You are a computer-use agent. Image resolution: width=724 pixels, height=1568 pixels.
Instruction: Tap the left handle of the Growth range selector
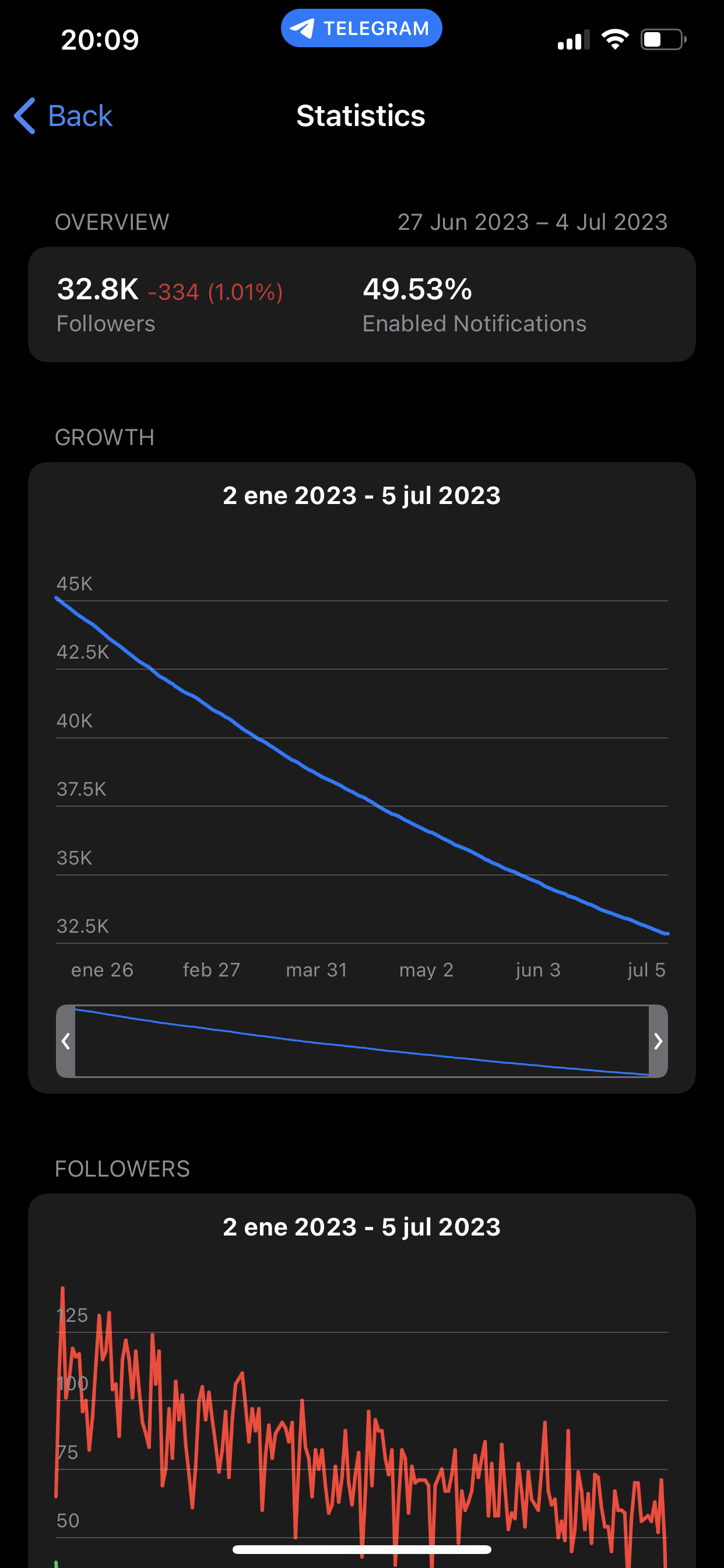coord(66,1041)
